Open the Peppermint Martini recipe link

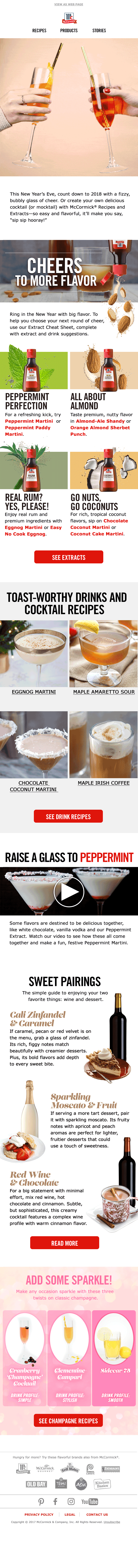coord(29,421)
